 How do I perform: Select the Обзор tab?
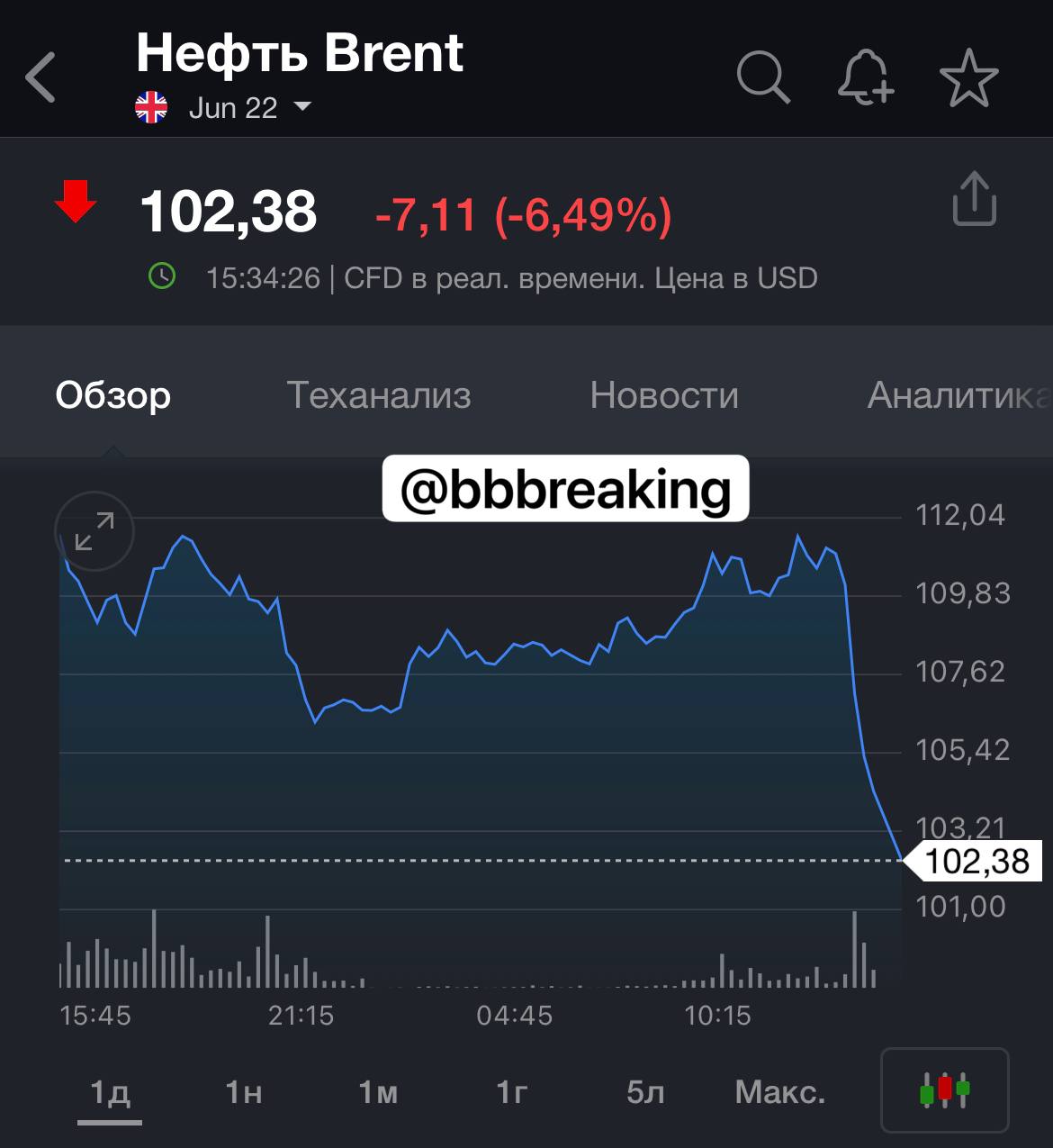[x=112, y=395]
